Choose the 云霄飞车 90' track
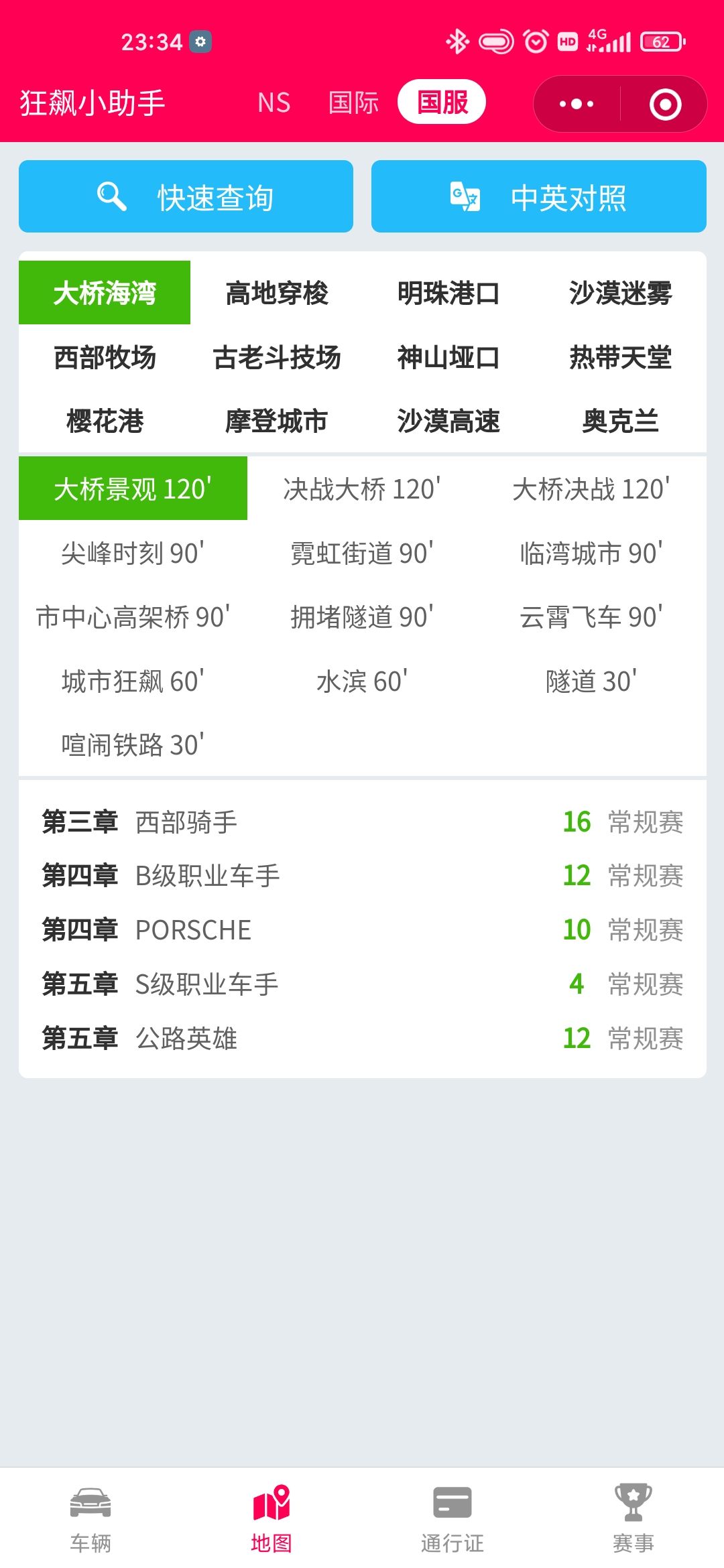Image resolution: width=724 pixels, height=1568 pixels. (x=591, y=616)
